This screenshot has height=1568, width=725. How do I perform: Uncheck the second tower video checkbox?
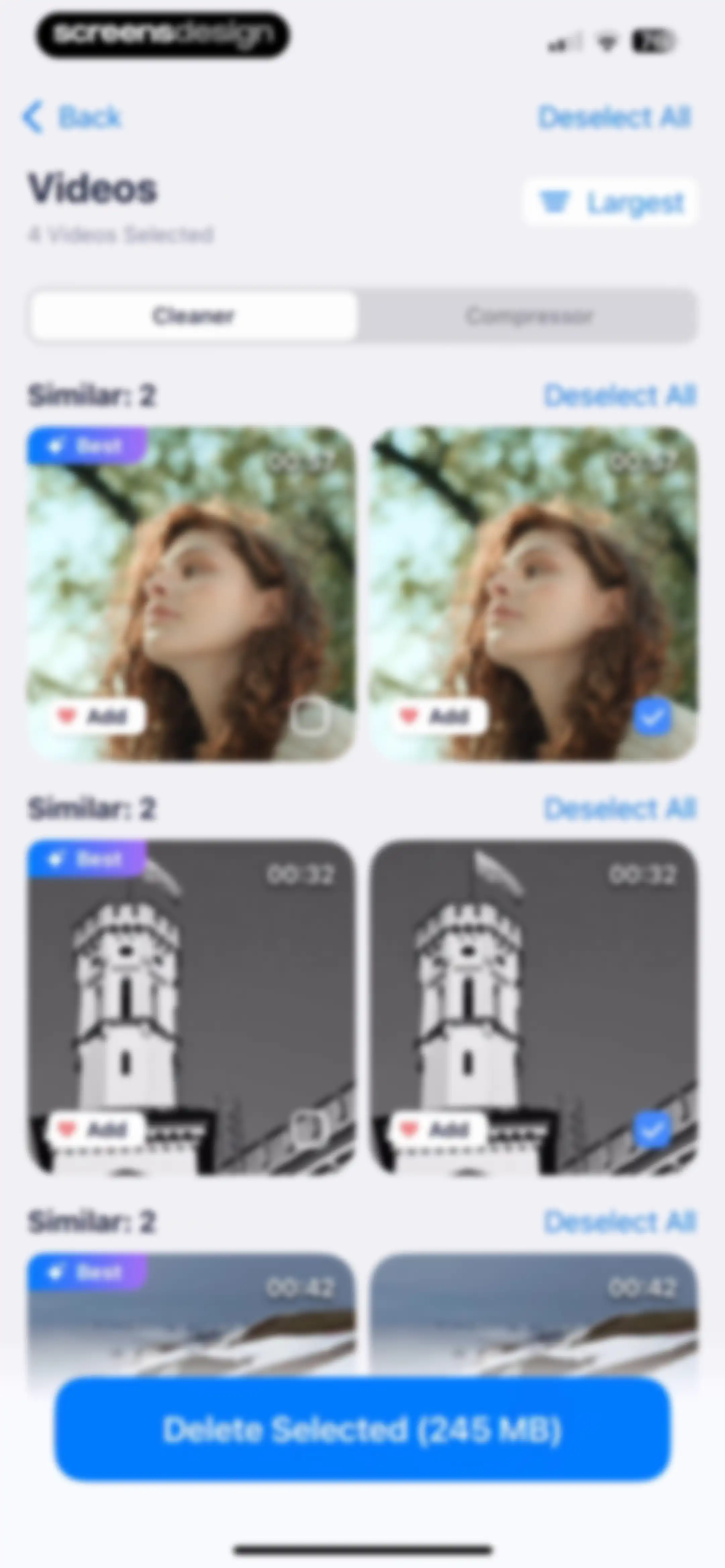point(652,1130)
